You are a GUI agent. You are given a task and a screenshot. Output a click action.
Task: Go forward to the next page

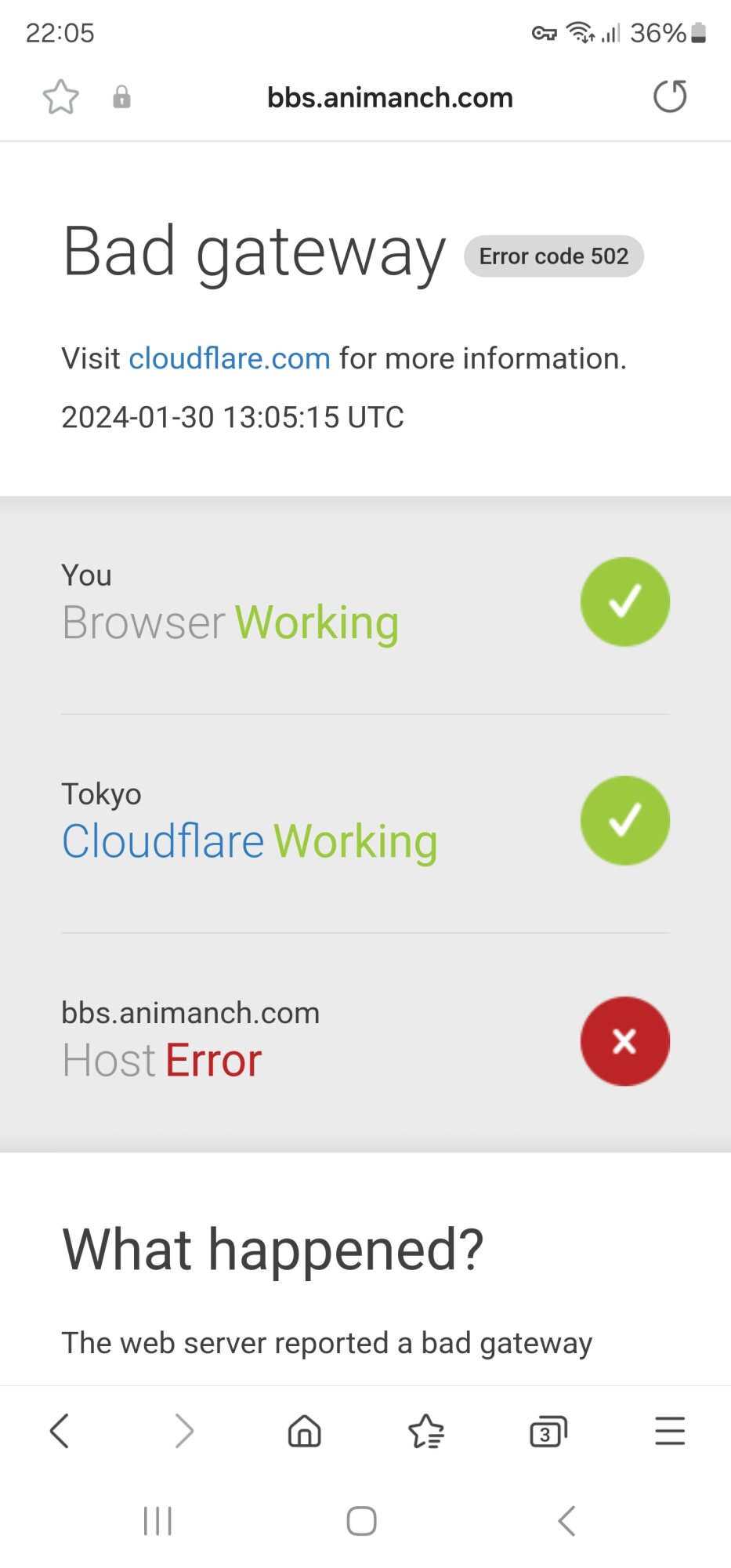click(x=183, y=1431)
